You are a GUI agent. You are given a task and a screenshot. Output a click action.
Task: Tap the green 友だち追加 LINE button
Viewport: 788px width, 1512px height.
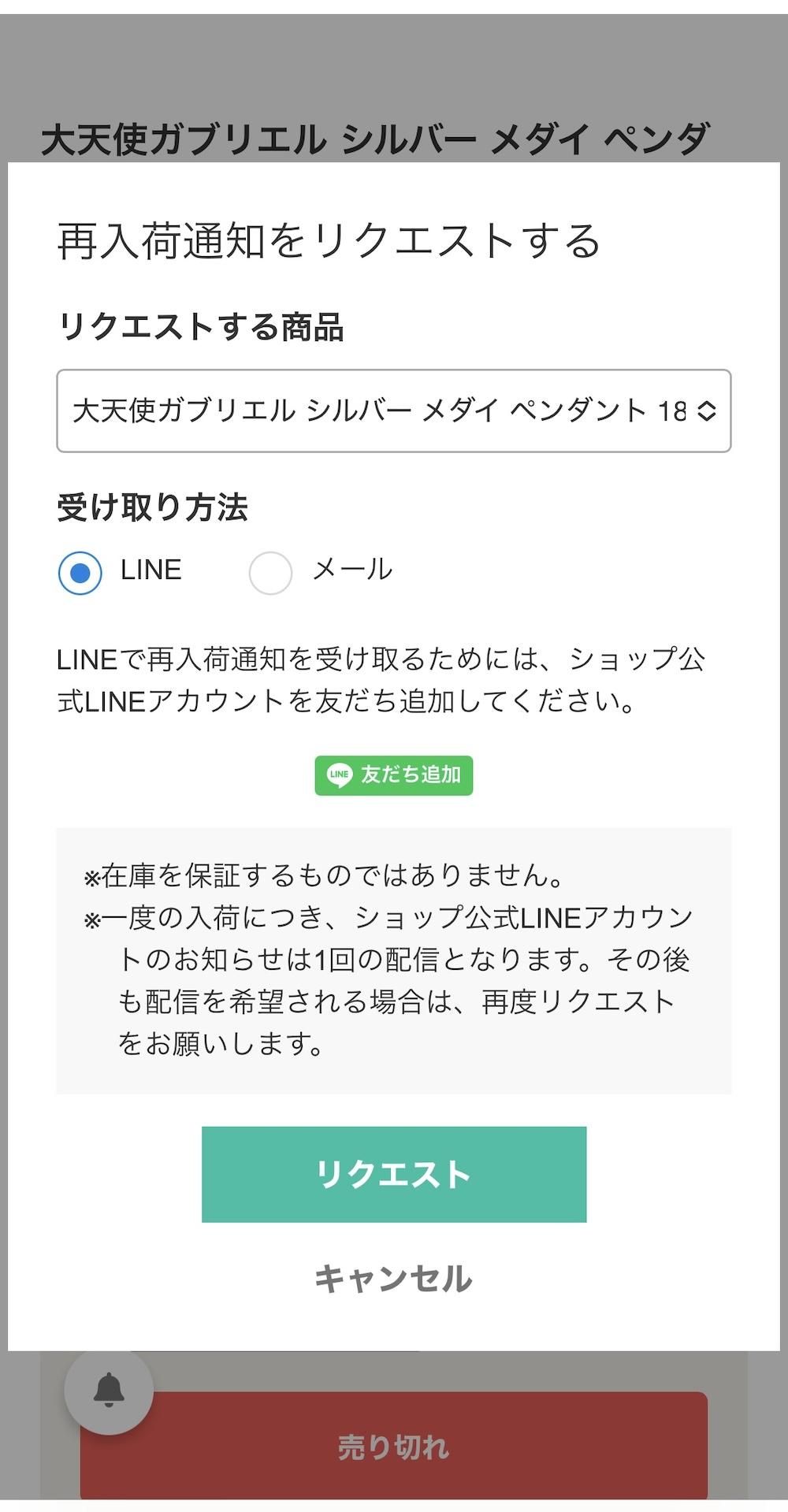(393, 775)
